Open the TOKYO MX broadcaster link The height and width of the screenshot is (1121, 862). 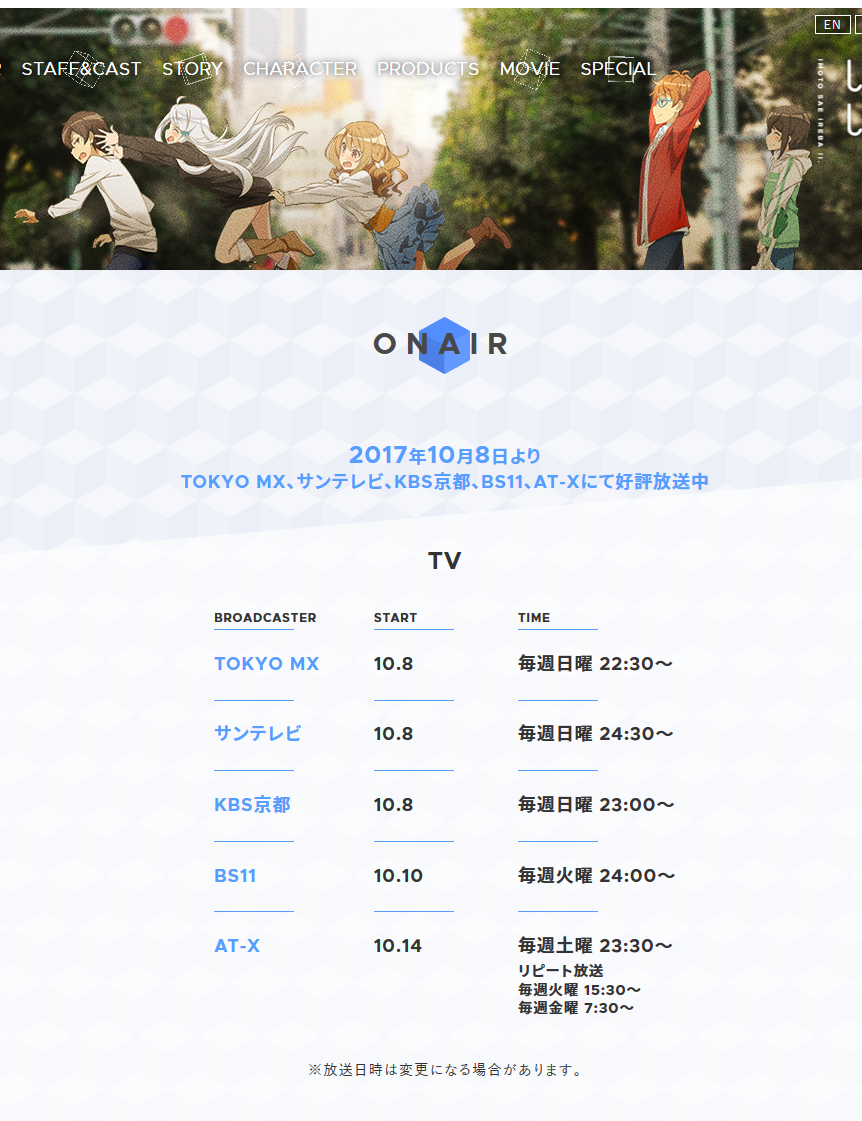point(266,664)
